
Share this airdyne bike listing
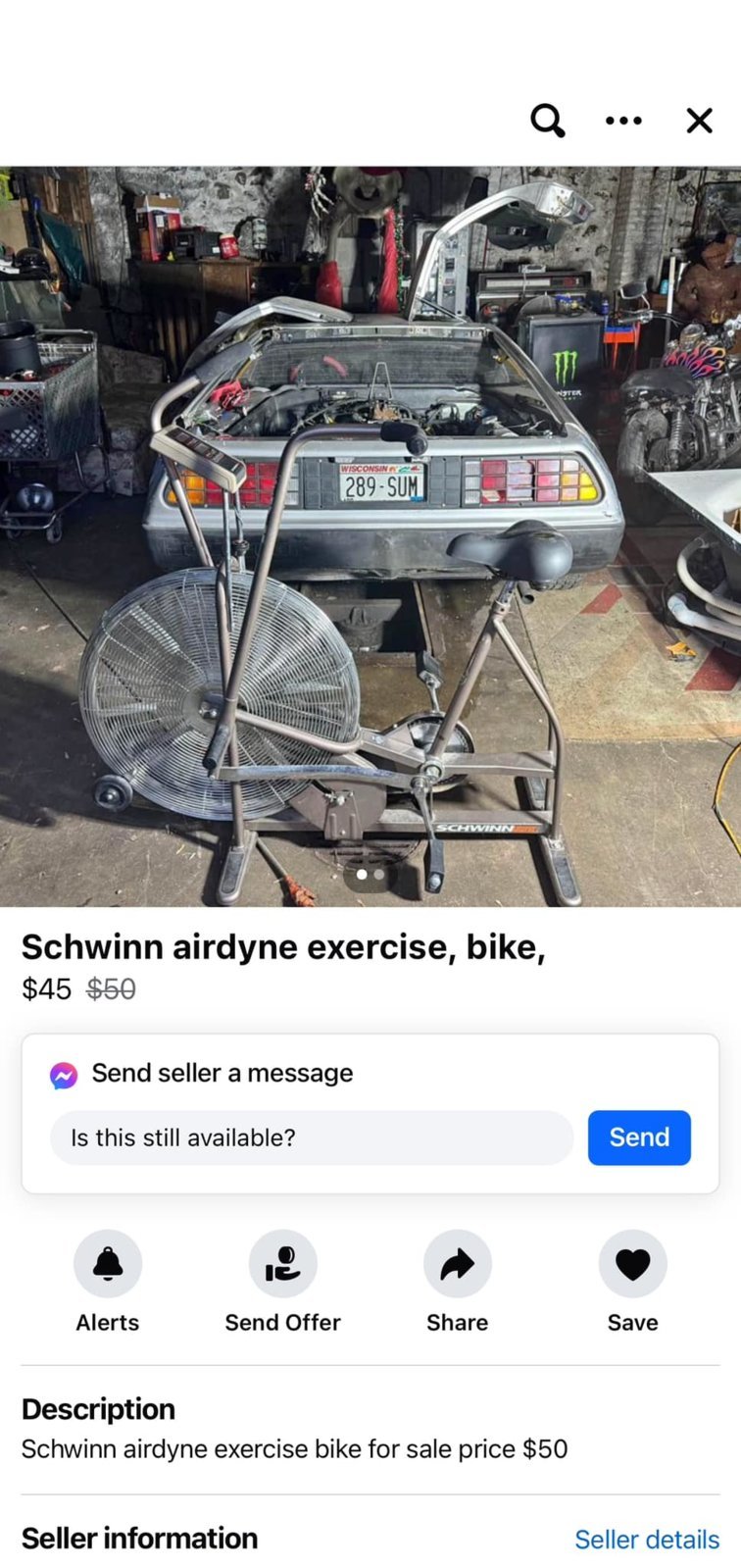pos(457,1263)
